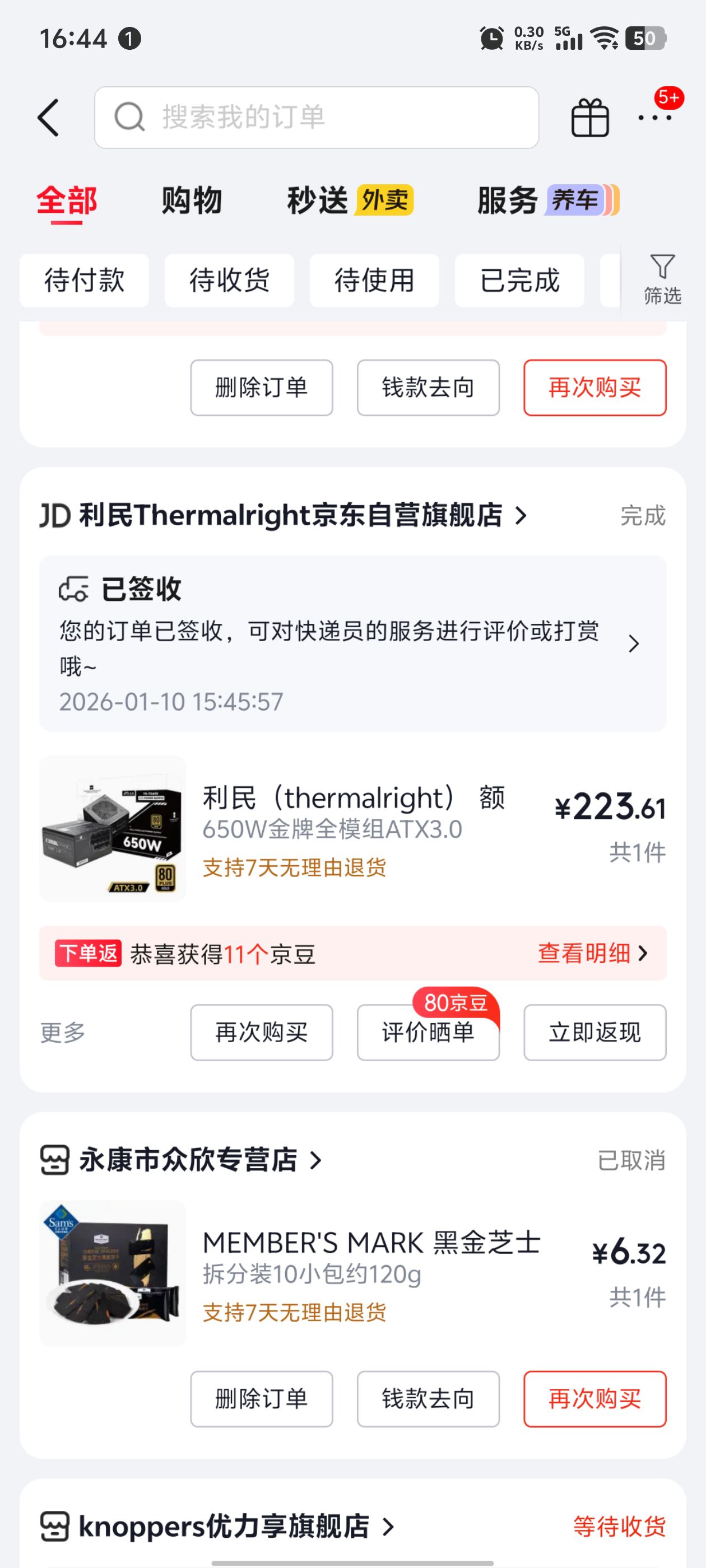Screen dimensions: 706x1568
Task: Open 更多 options on the Thermalright order
Action: [63, 1032]
